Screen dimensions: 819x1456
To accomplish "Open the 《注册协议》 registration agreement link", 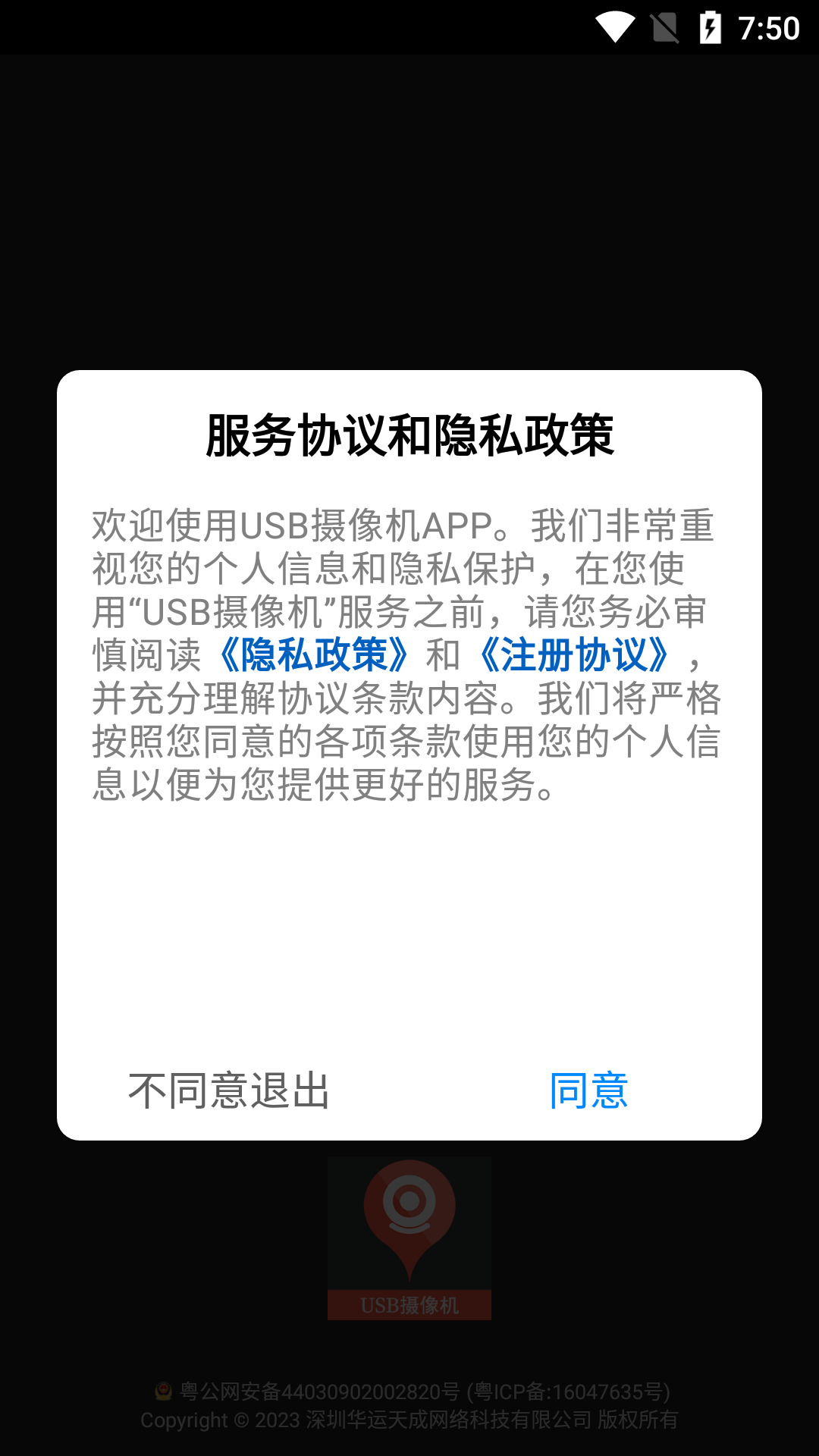I will pyautogui.click(x=578, y=657).
